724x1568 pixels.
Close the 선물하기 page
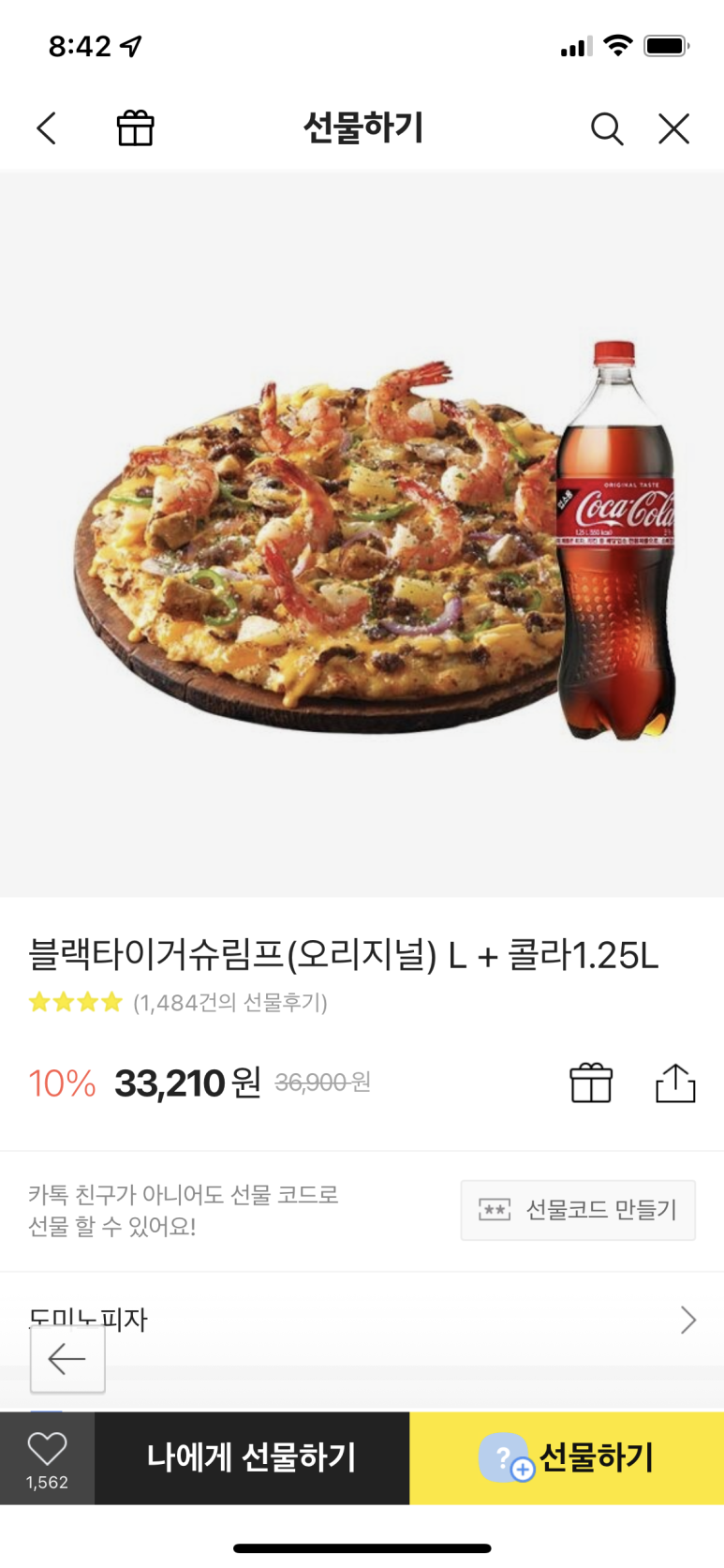673,128
